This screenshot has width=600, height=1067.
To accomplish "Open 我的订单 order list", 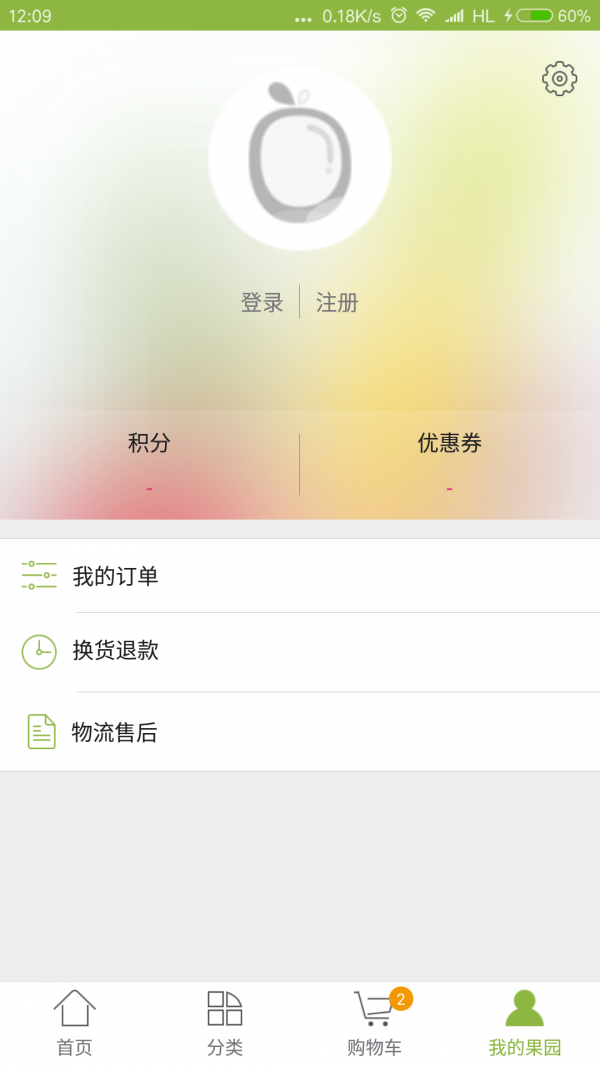I will [300, 576].
